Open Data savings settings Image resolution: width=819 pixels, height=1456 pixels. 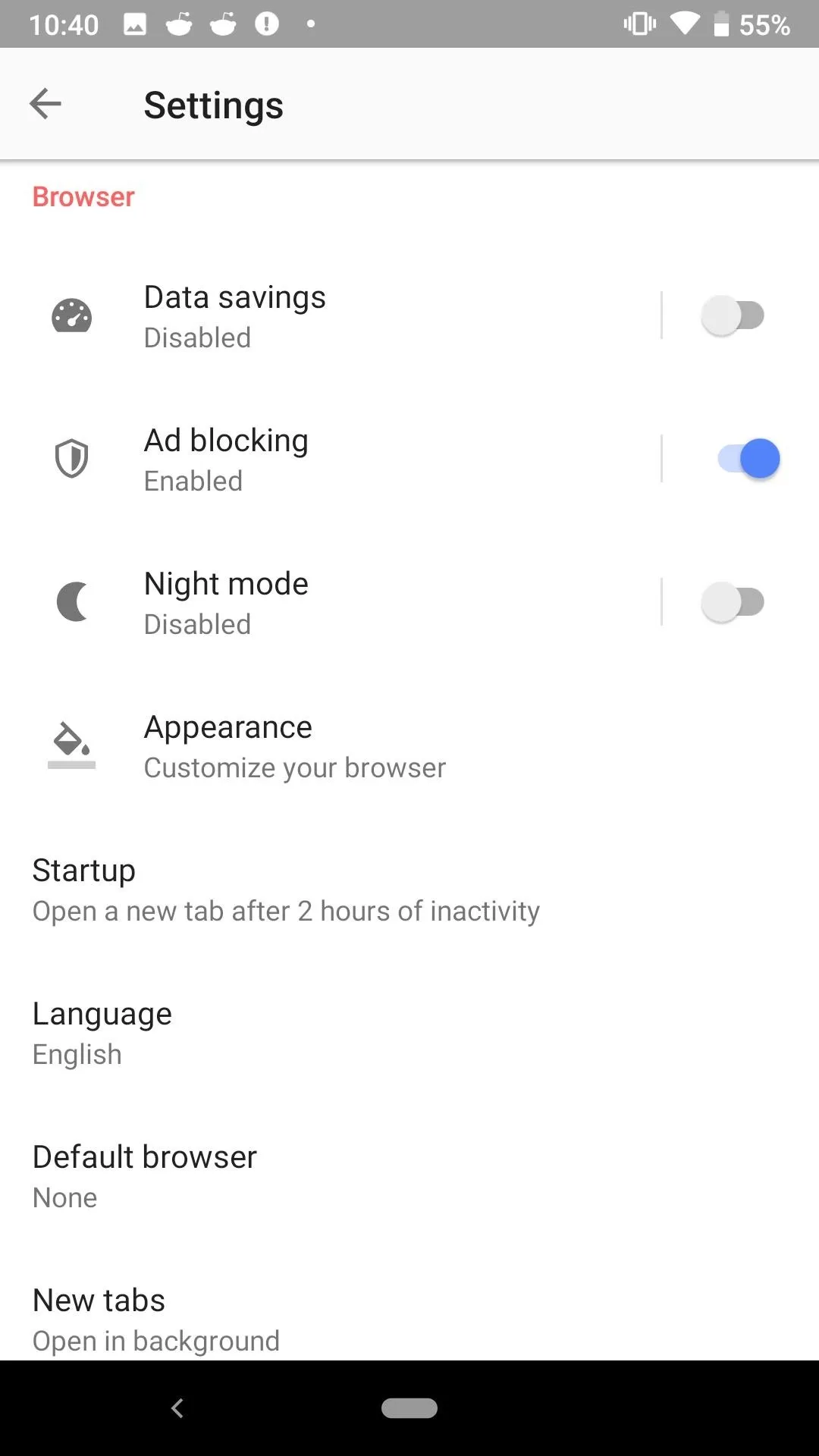point(330,315)
